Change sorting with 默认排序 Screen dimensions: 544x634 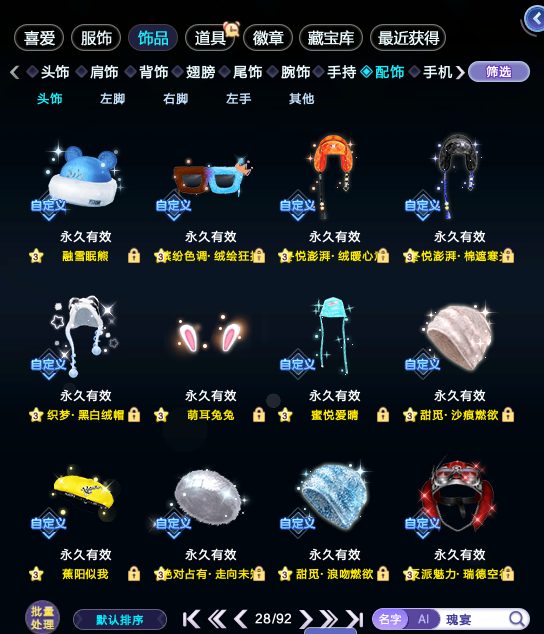pos(120,619)
